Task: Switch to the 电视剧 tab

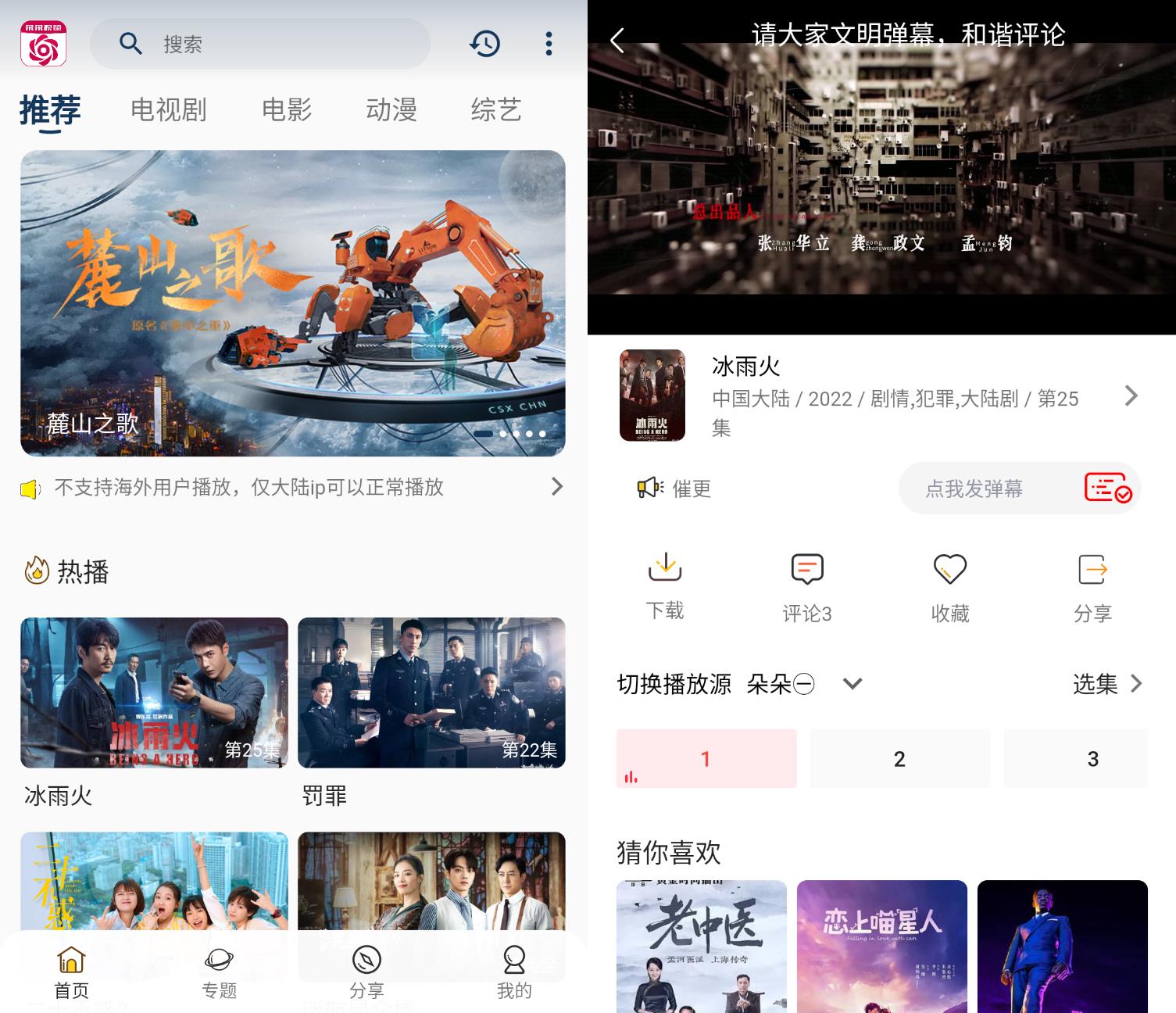Action: click(168, 109)
